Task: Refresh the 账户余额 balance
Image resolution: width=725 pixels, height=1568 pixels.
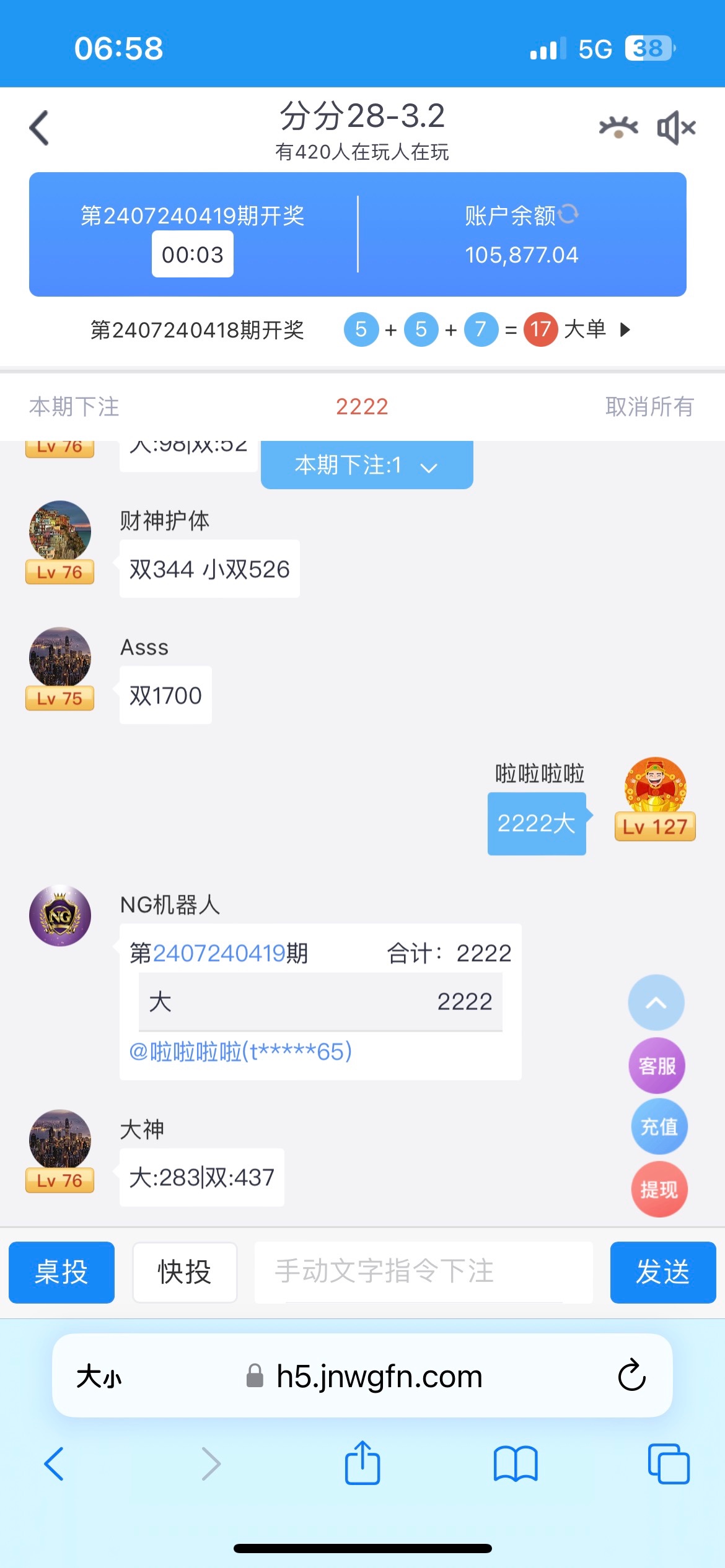Action: pos(568,214)
